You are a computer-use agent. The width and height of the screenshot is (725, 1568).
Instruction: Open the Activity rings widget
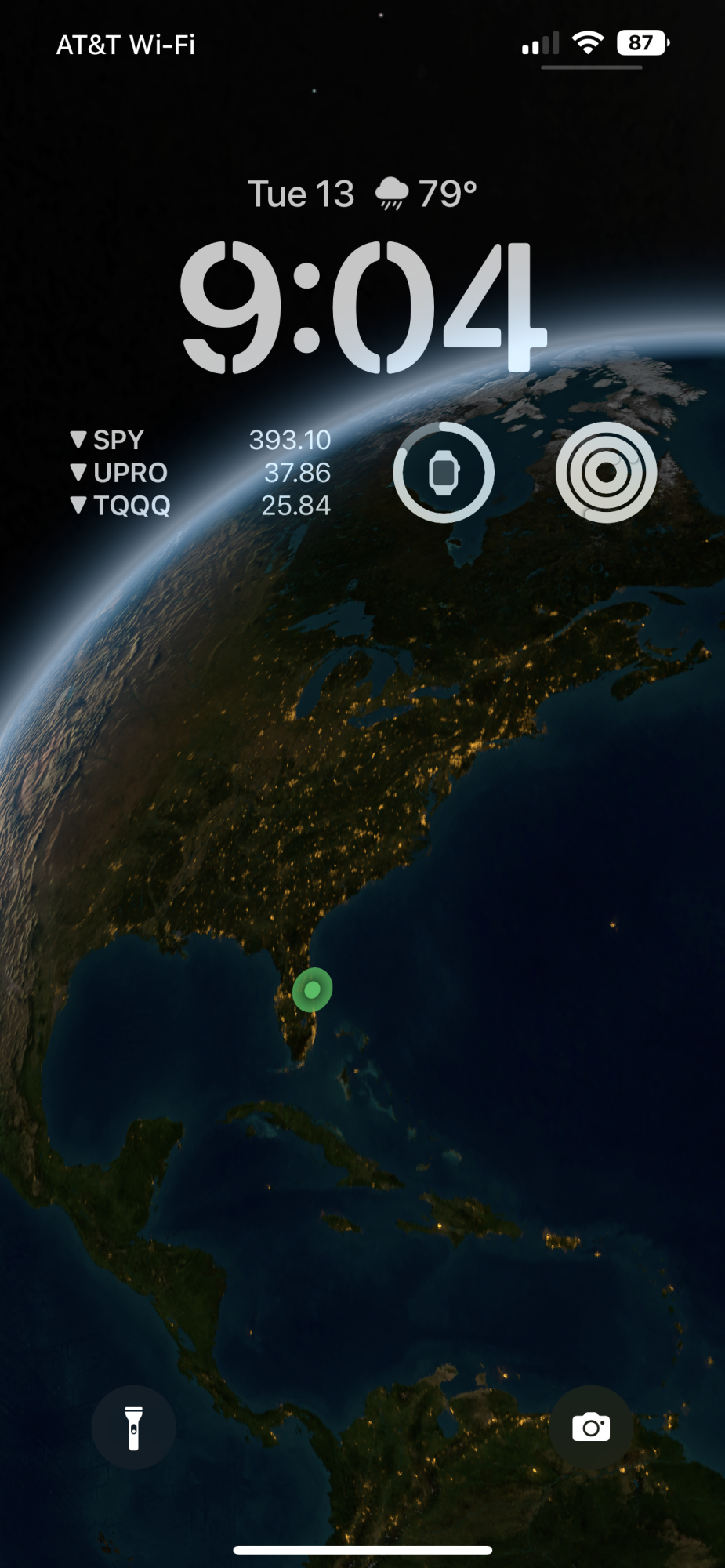(606, 473)
